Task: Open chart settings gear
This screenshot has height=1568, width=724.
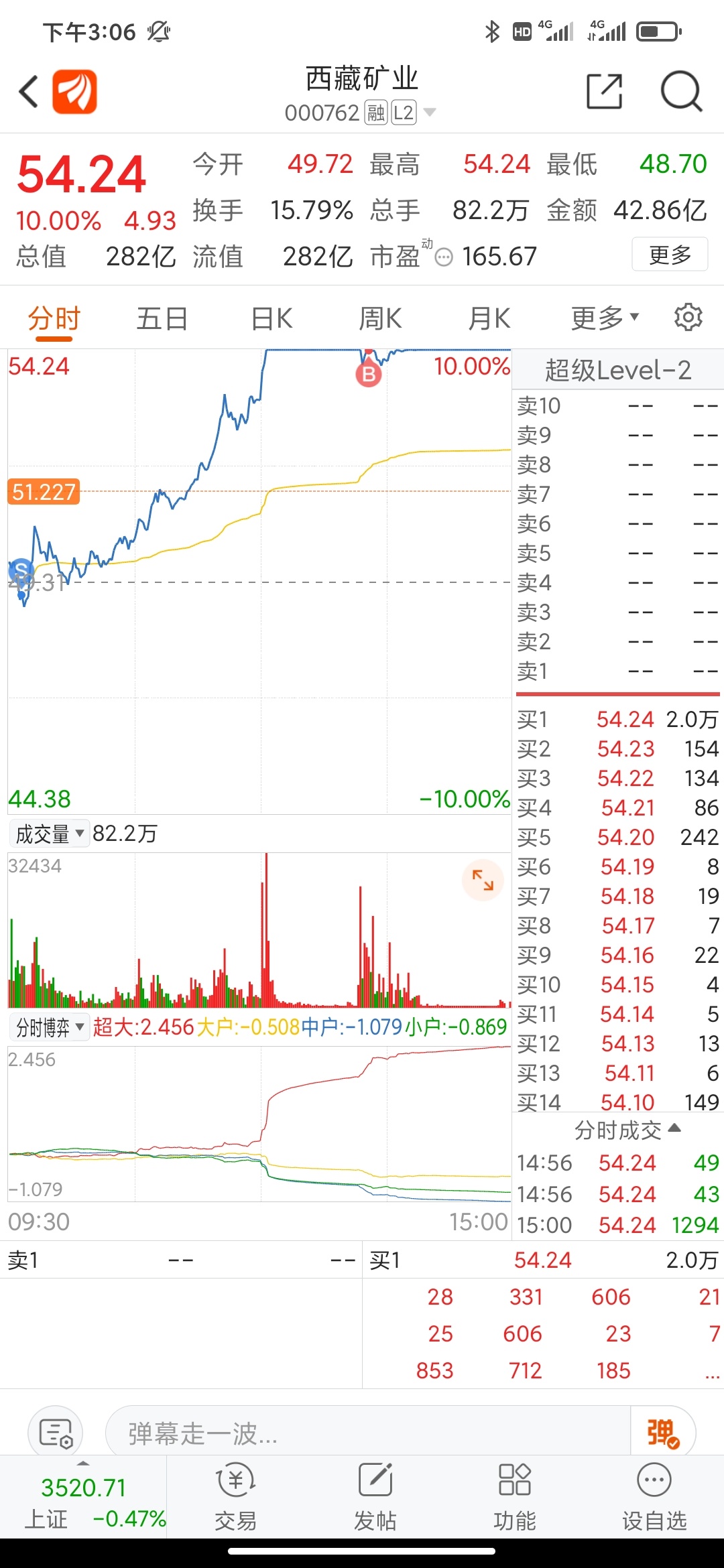Action: click(x=688, y=317)
